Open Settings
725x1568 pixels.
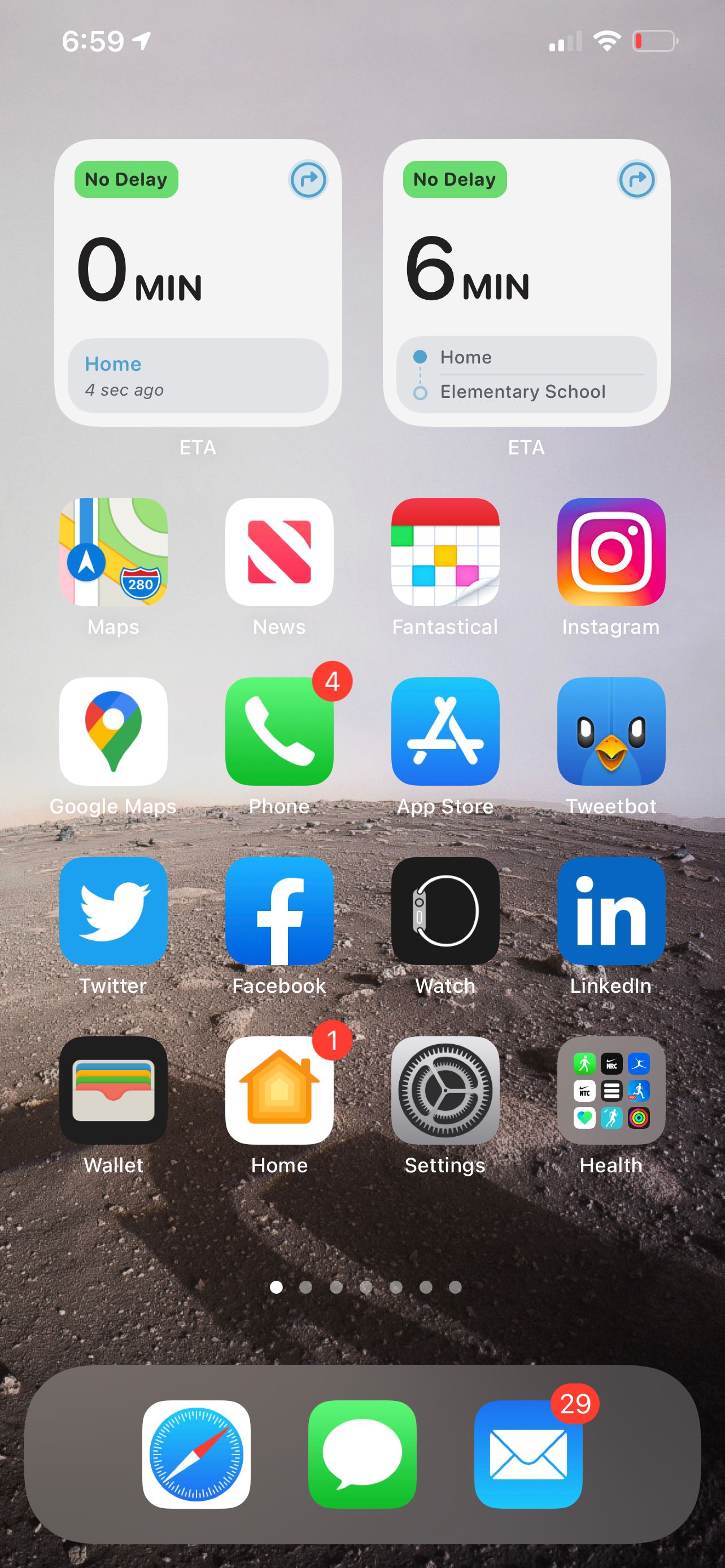[446, 1090]
